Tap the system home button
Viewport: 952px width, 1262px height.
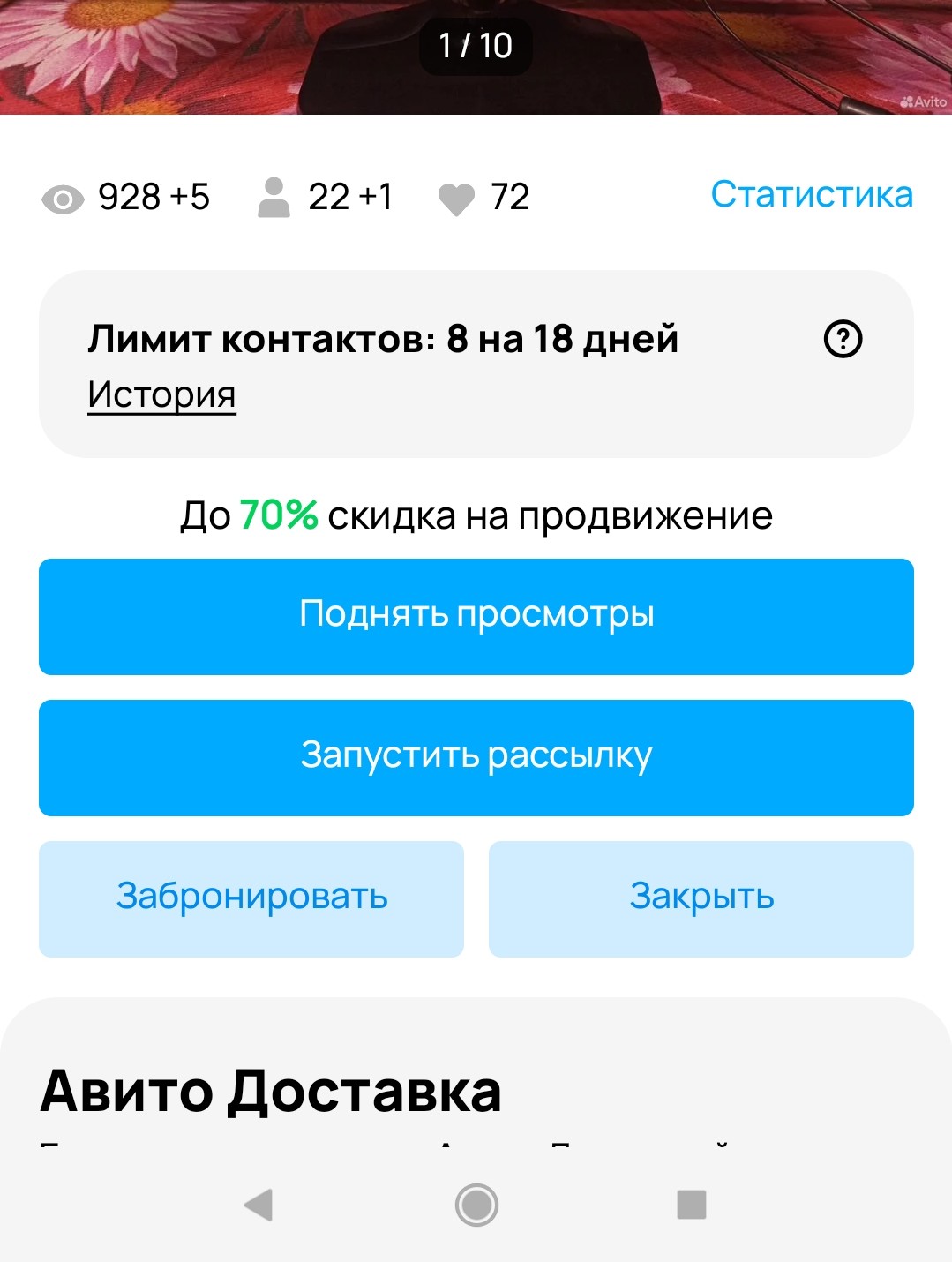pyautogui.click(x=476, y=1205)
